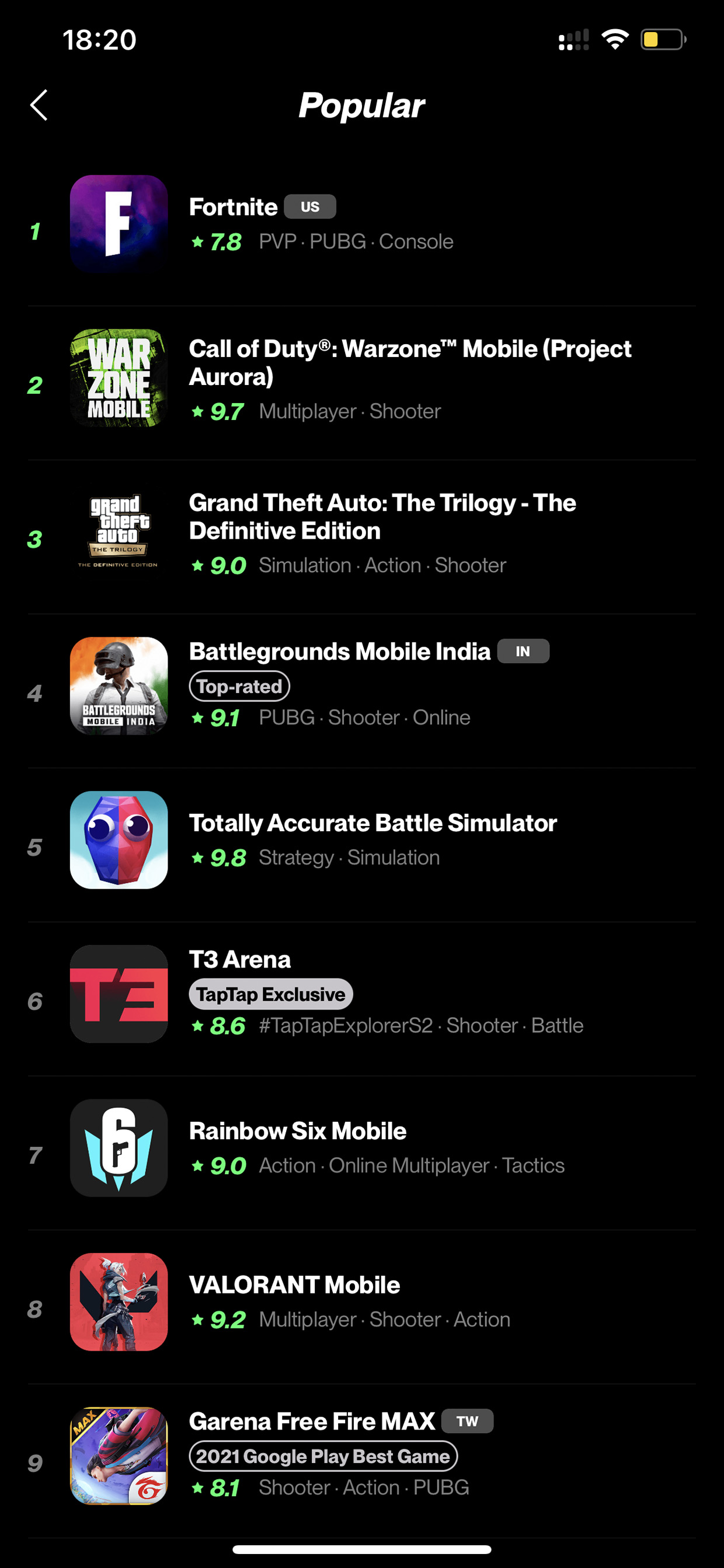This screenshot has height=1568, width=724.
Task: Select Battlegrounds Mobile India from the list
Action: coord(362,691)
